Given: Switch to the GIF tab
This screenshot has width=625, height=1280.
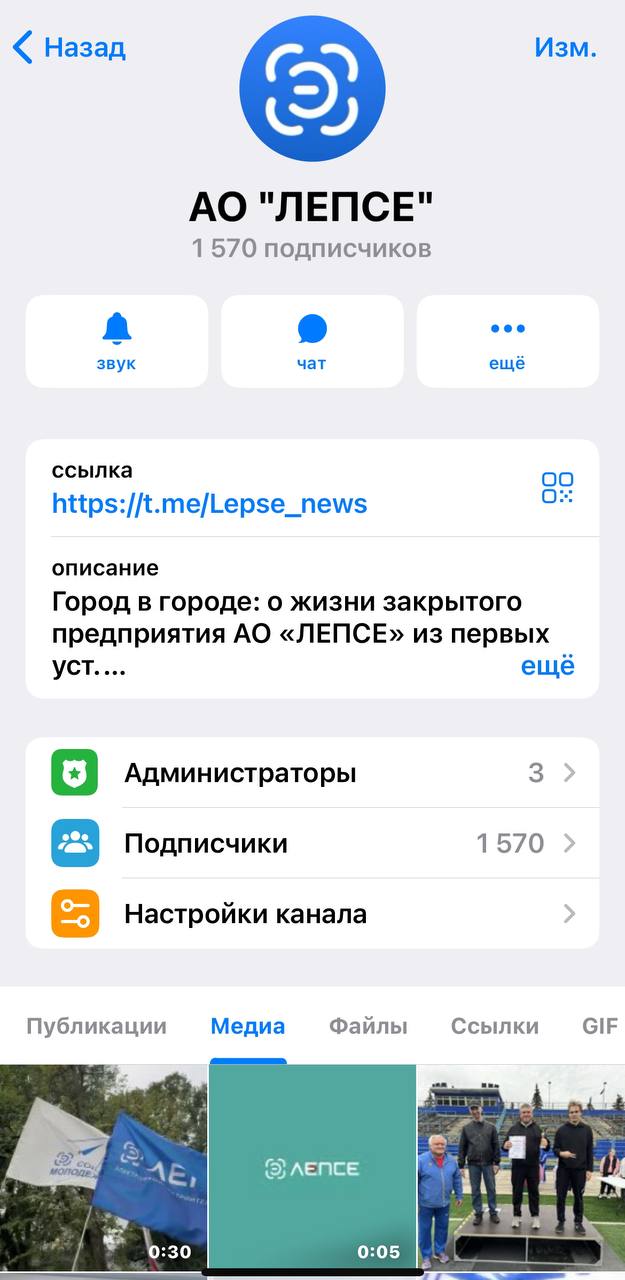Looking at the screenshot, I should (x=601, y=1026).
